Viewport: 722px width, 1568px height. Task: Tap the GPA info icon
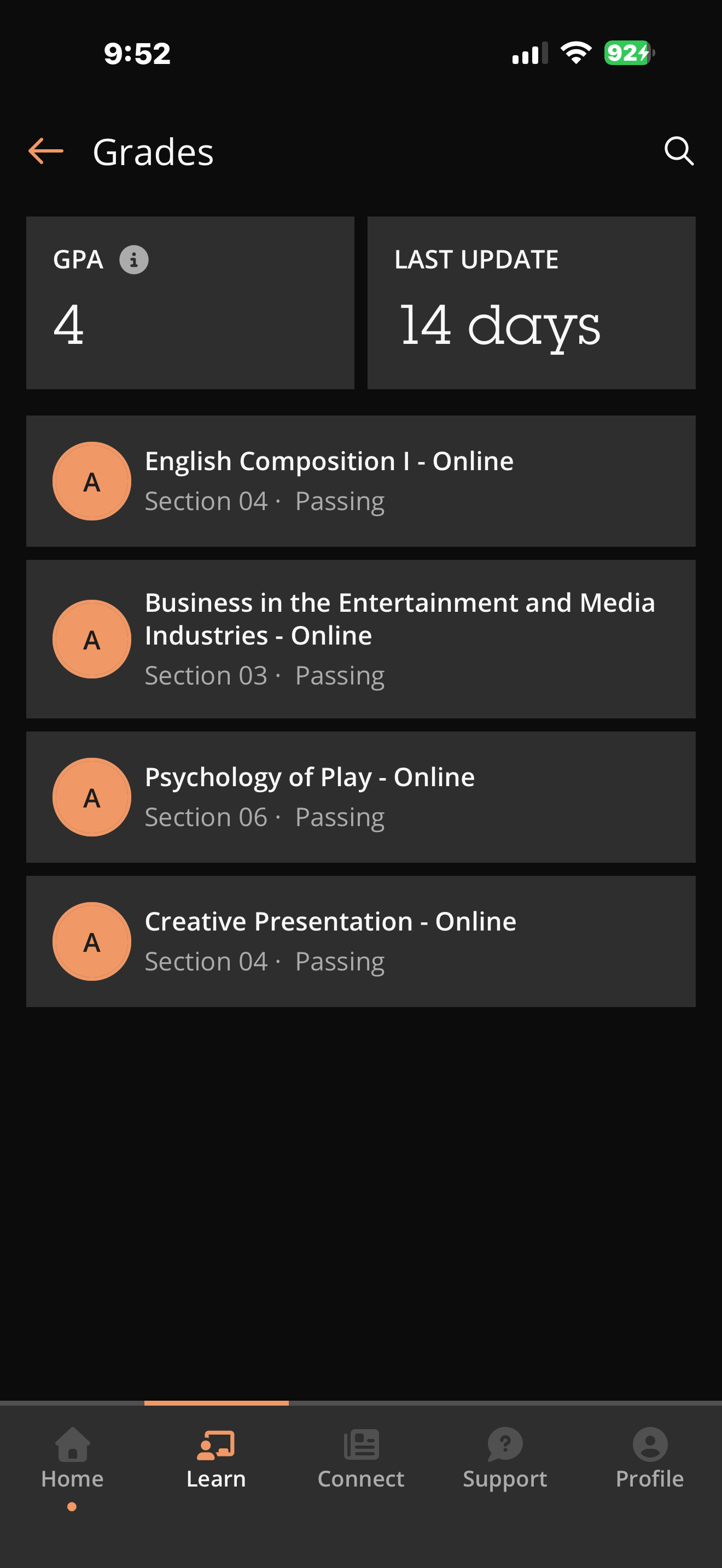click(134, 260)
